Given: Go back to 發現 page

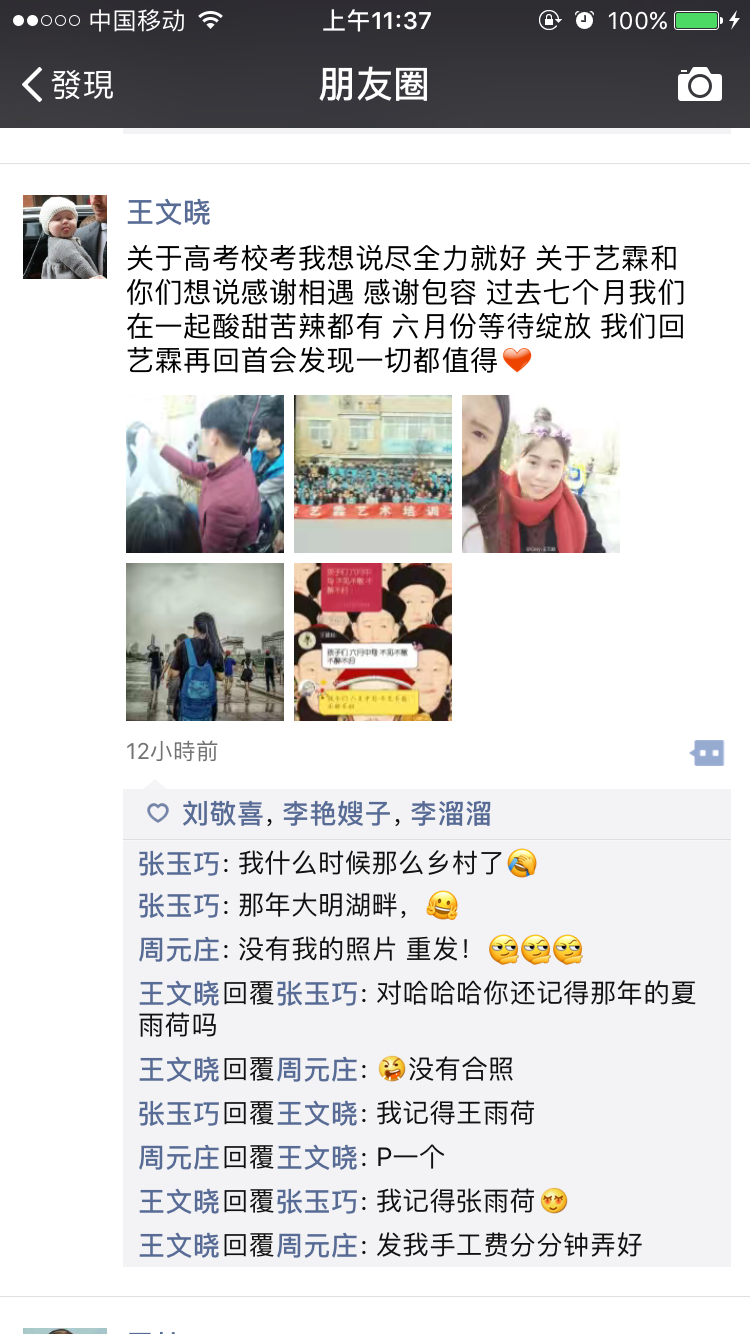Looking at the screenshot, I should tap(68, 85).
